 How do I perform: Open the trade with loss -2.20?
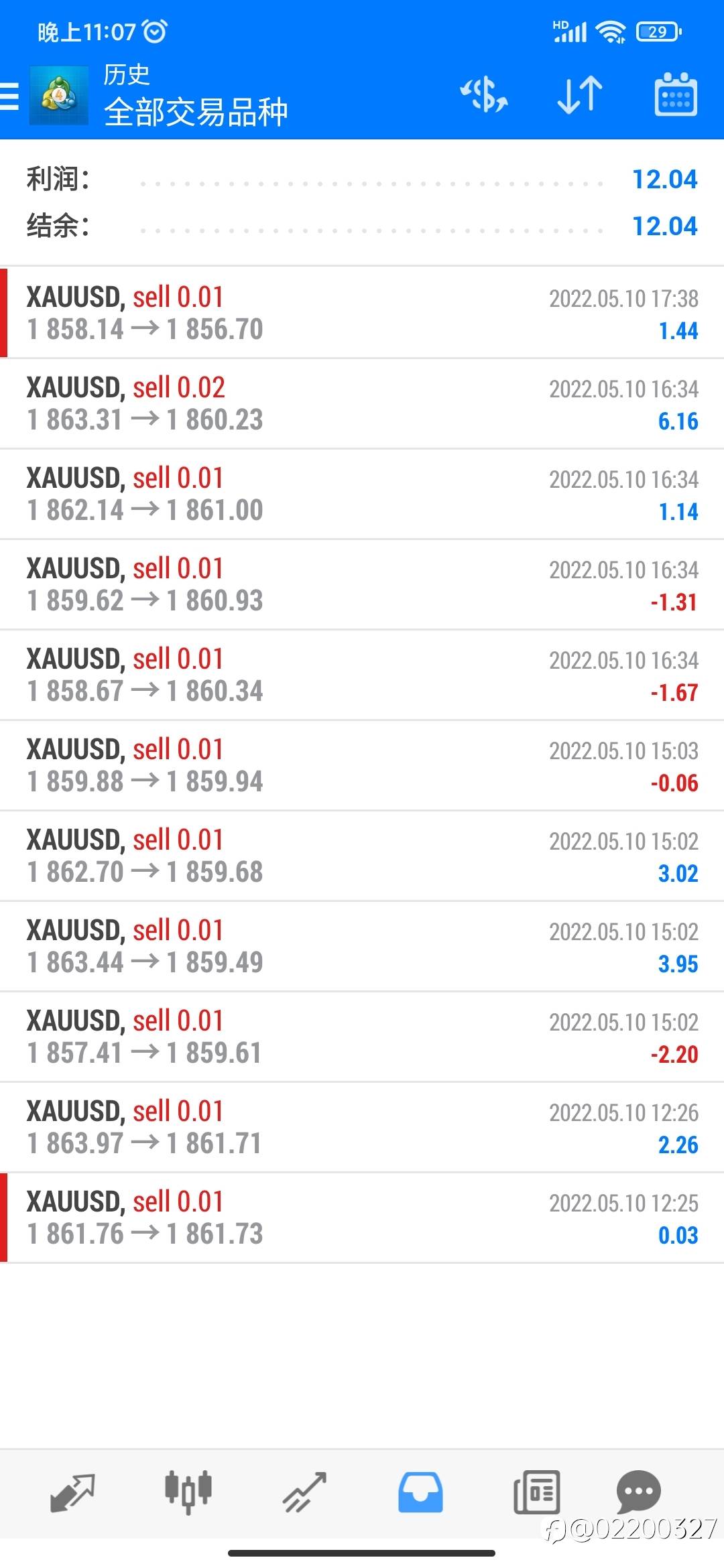362,1037
